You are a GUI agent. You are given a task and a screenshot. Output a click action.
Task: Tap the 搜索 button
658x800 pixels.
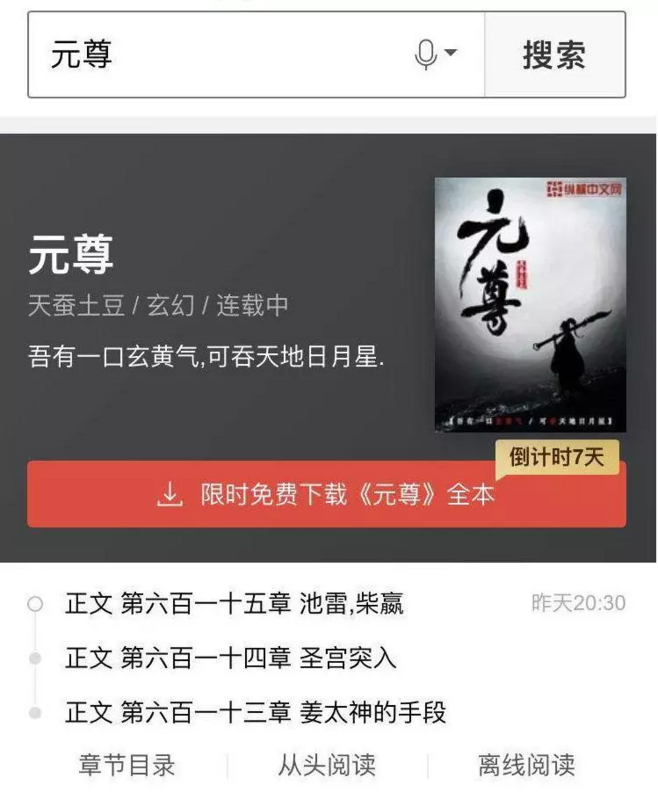point(554,55)
